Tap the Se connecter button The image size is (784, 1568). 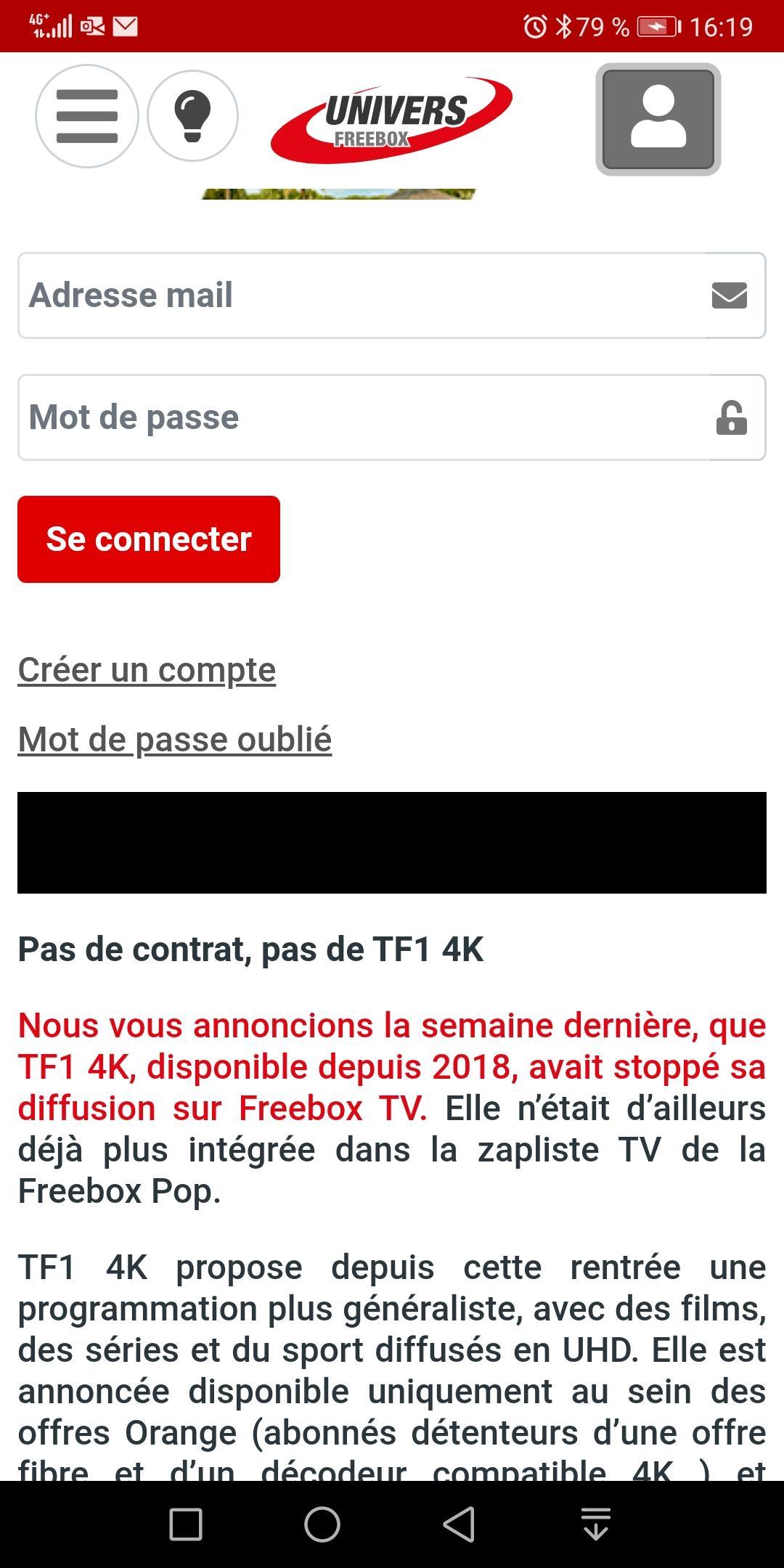coord(149,539)
